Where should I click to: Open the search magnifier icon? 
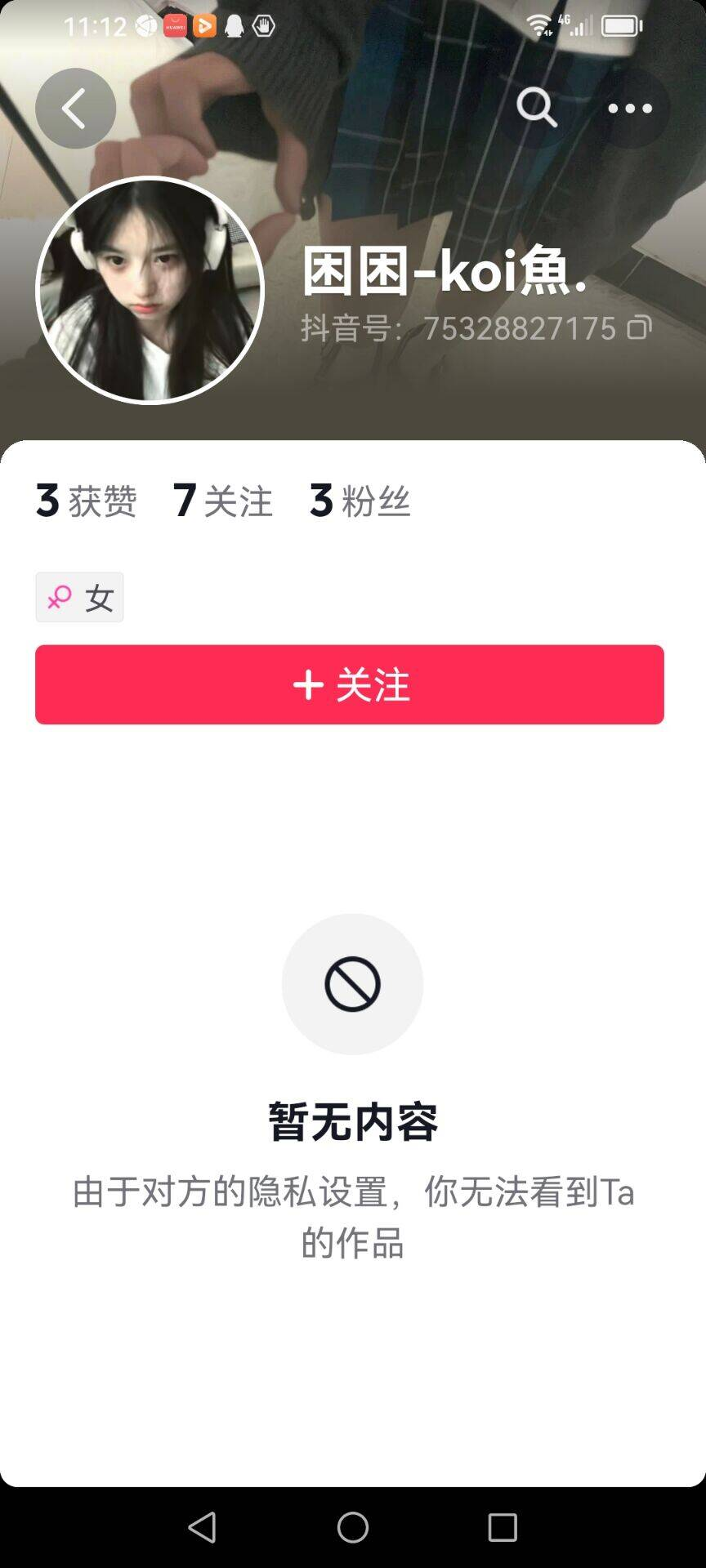(x=536, y=108)
